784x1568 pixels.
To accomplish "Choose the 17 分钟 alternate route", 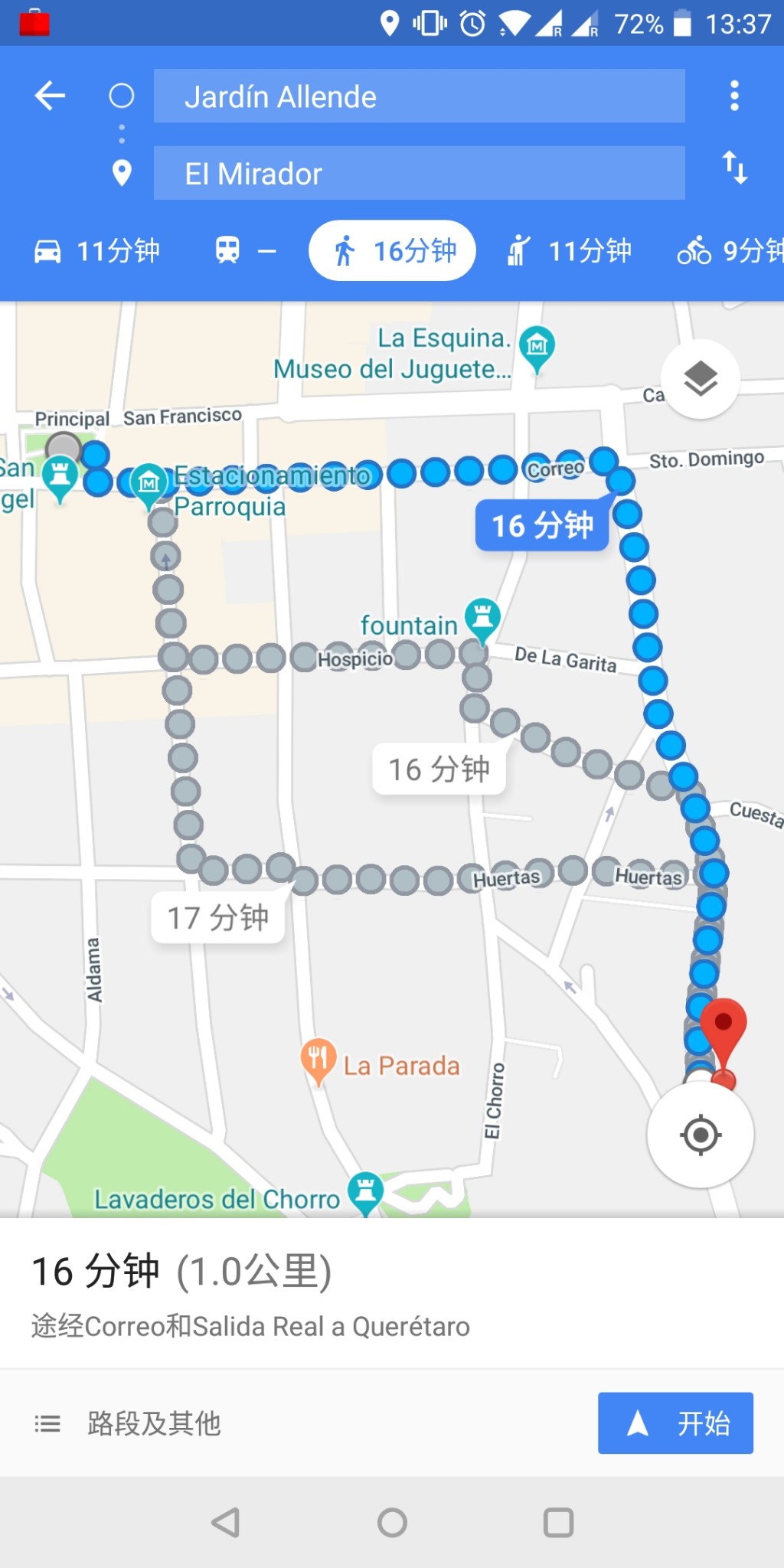I will [x=218, y=917].
